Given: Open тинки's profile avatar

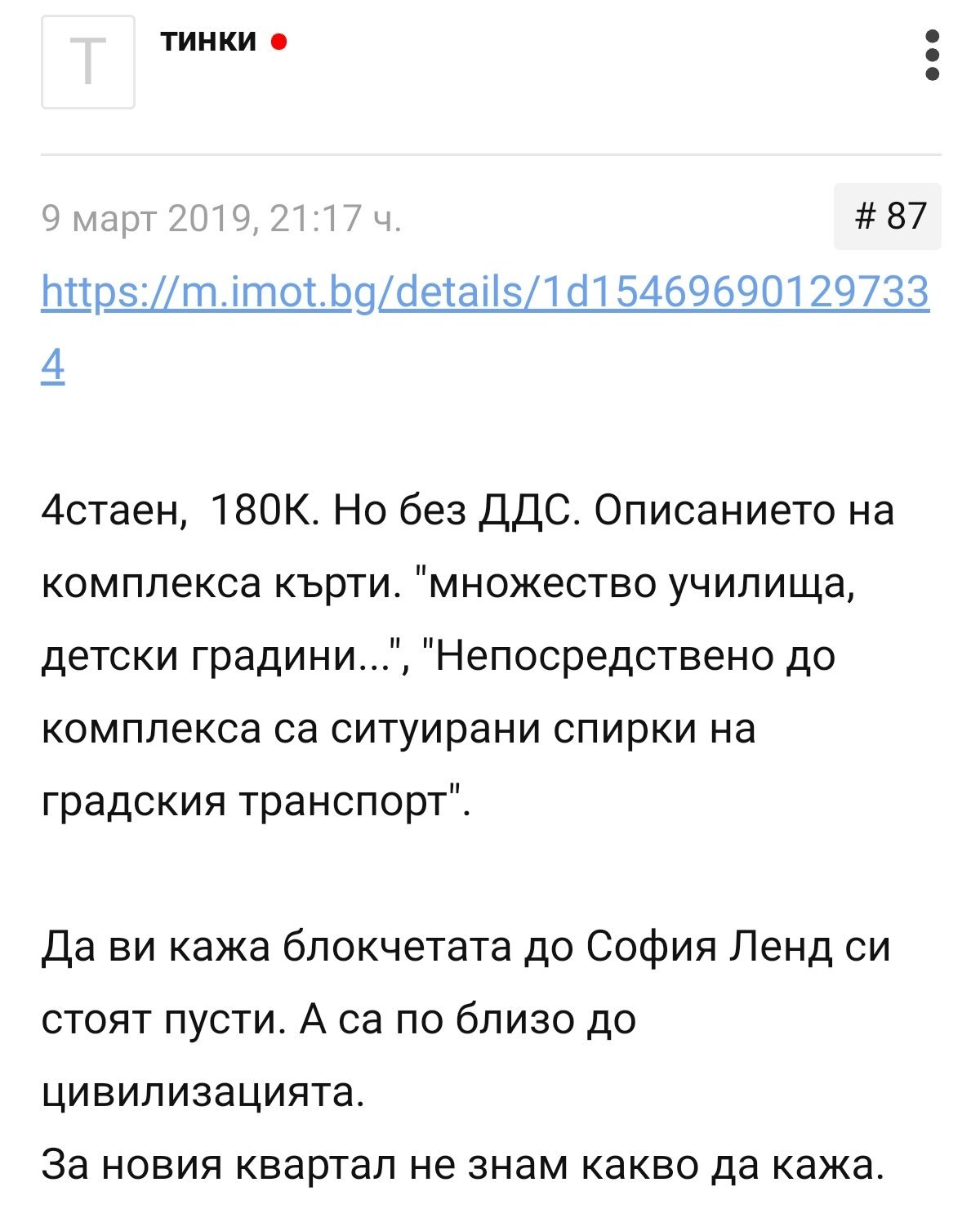Looking at the screenshot, I should tap(88, 62).
